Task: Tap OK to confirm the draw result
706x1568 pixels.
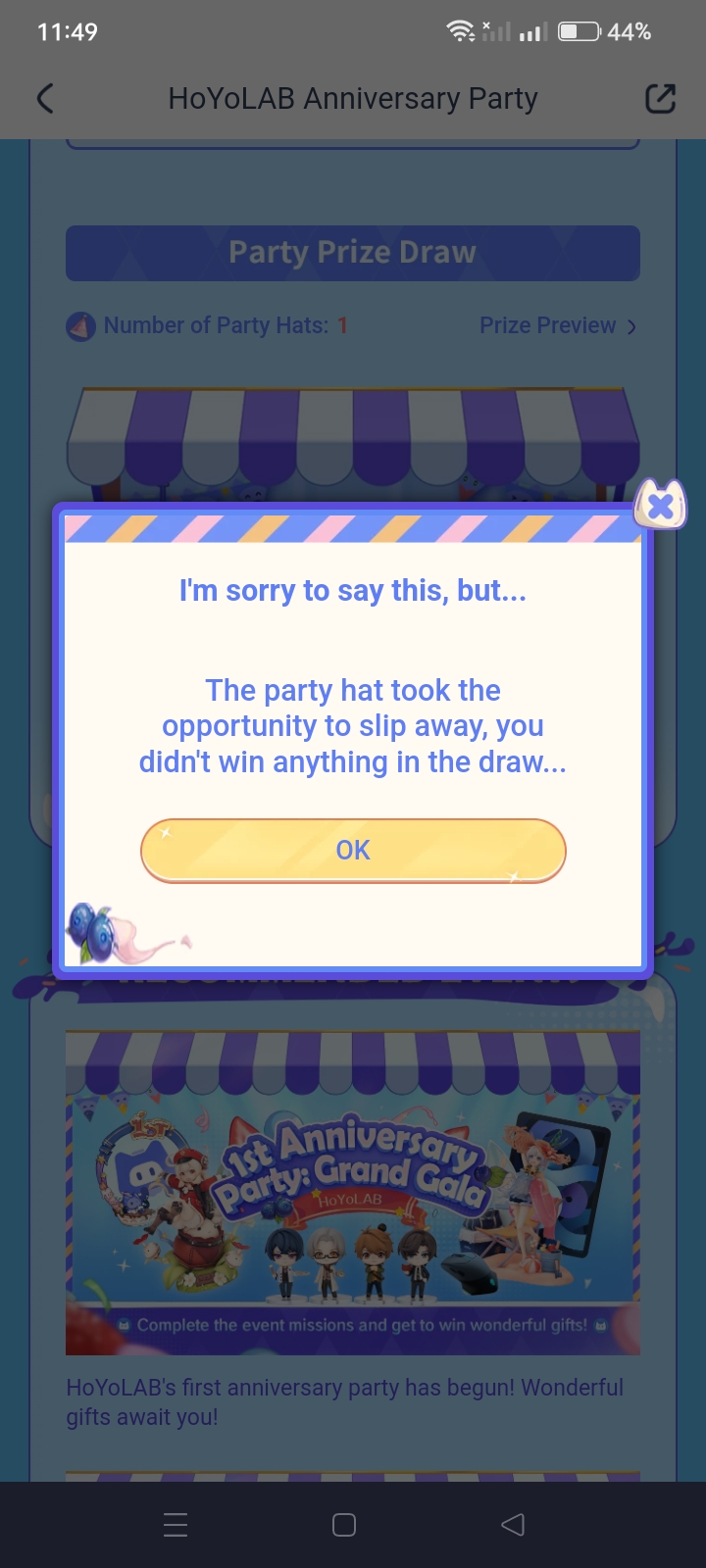Action: pyautogui.click(x=353, y=851)
